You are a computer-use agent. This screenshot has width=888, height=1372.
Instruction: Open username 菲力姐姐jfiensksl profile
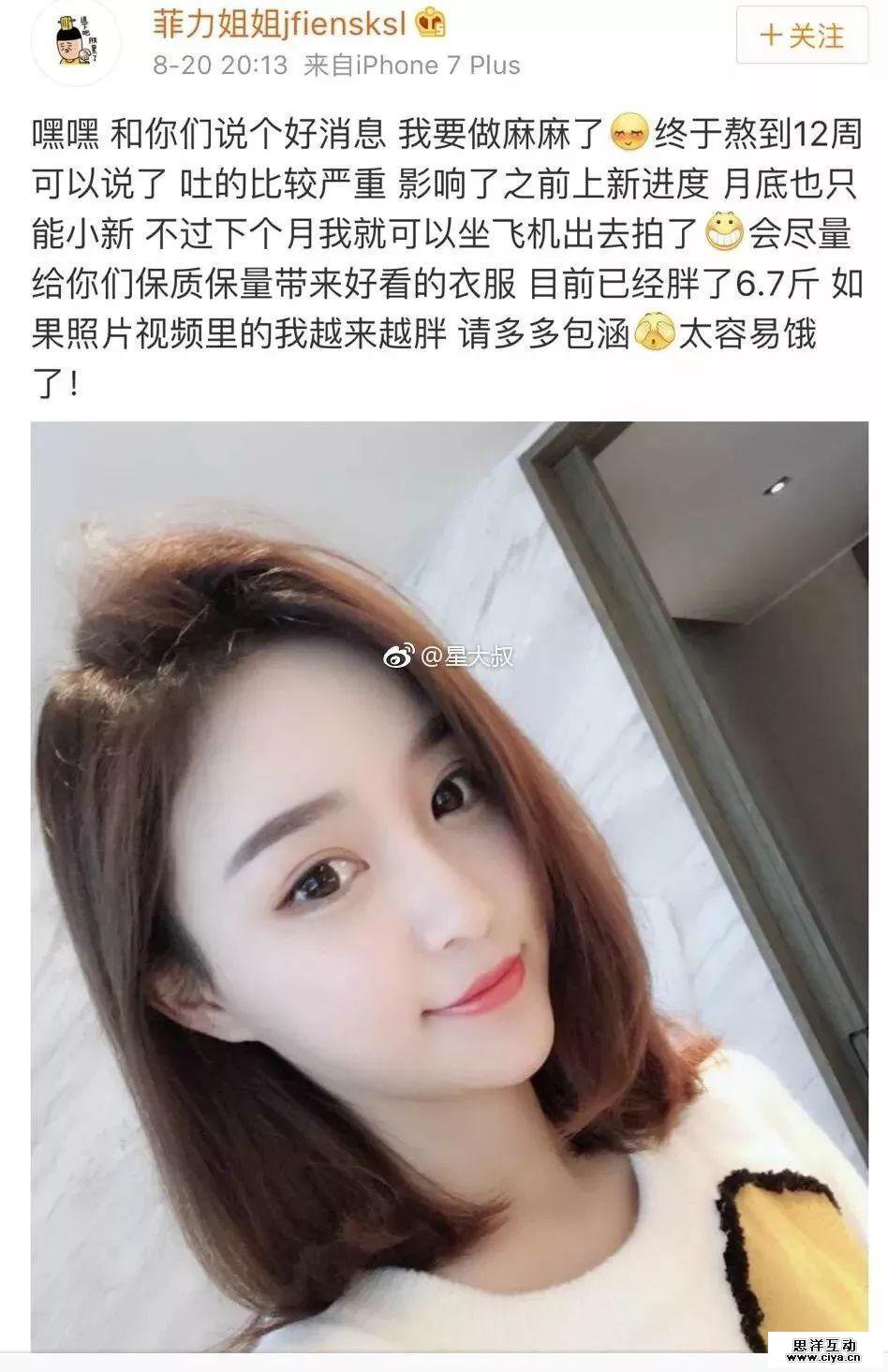(x=279, y=24)
